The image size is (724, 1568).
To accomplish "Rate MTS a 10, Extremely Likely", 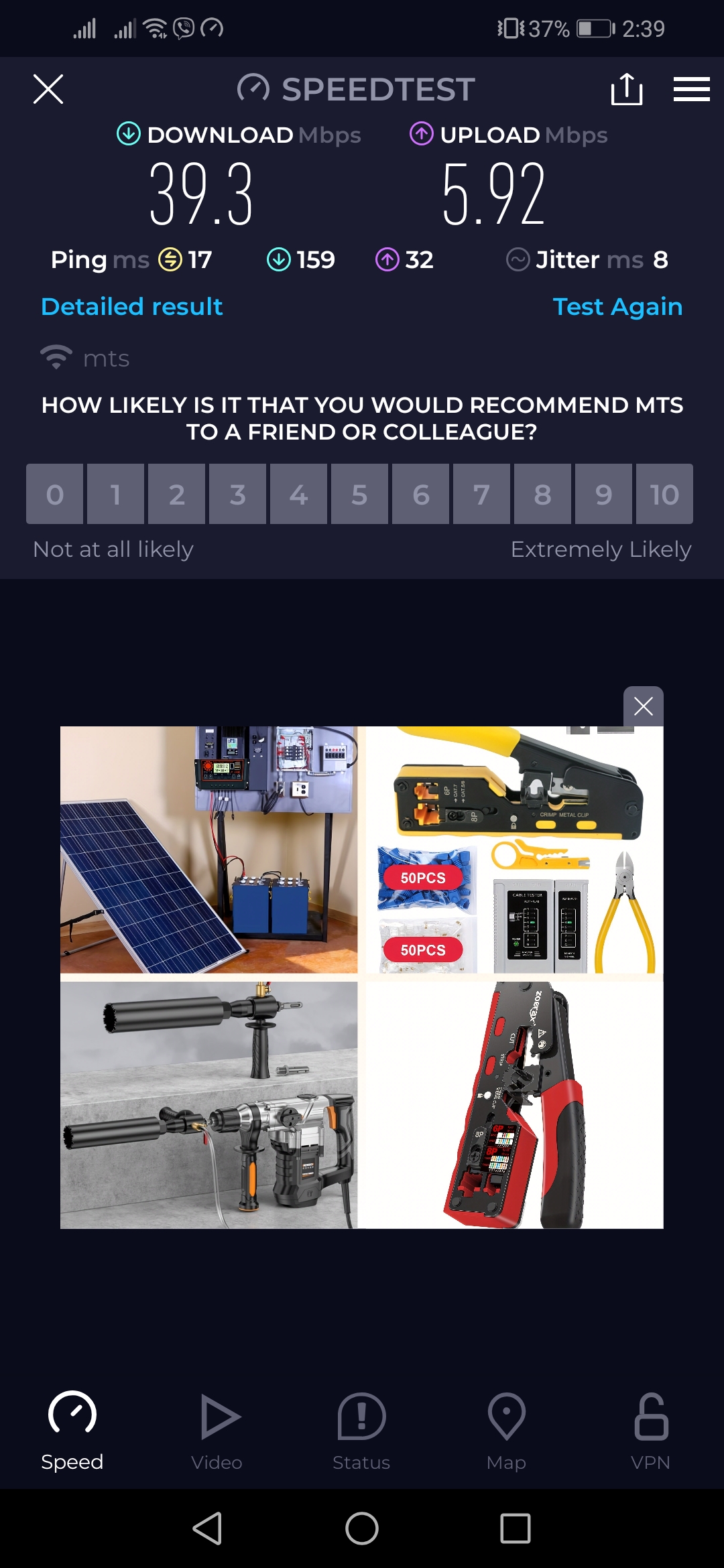I will pos(664,494).
